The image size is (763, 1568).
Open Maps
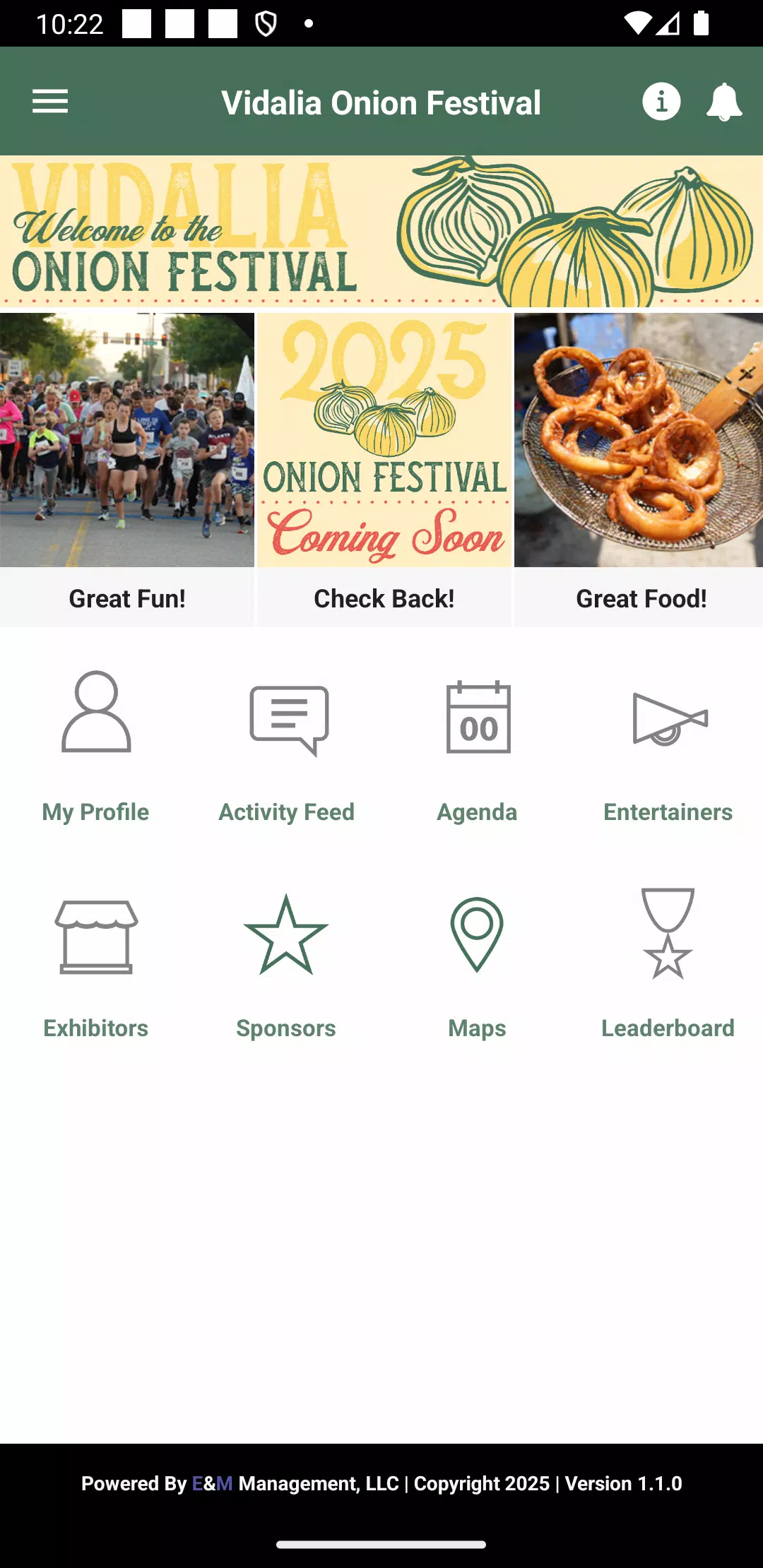coord(478,963)
